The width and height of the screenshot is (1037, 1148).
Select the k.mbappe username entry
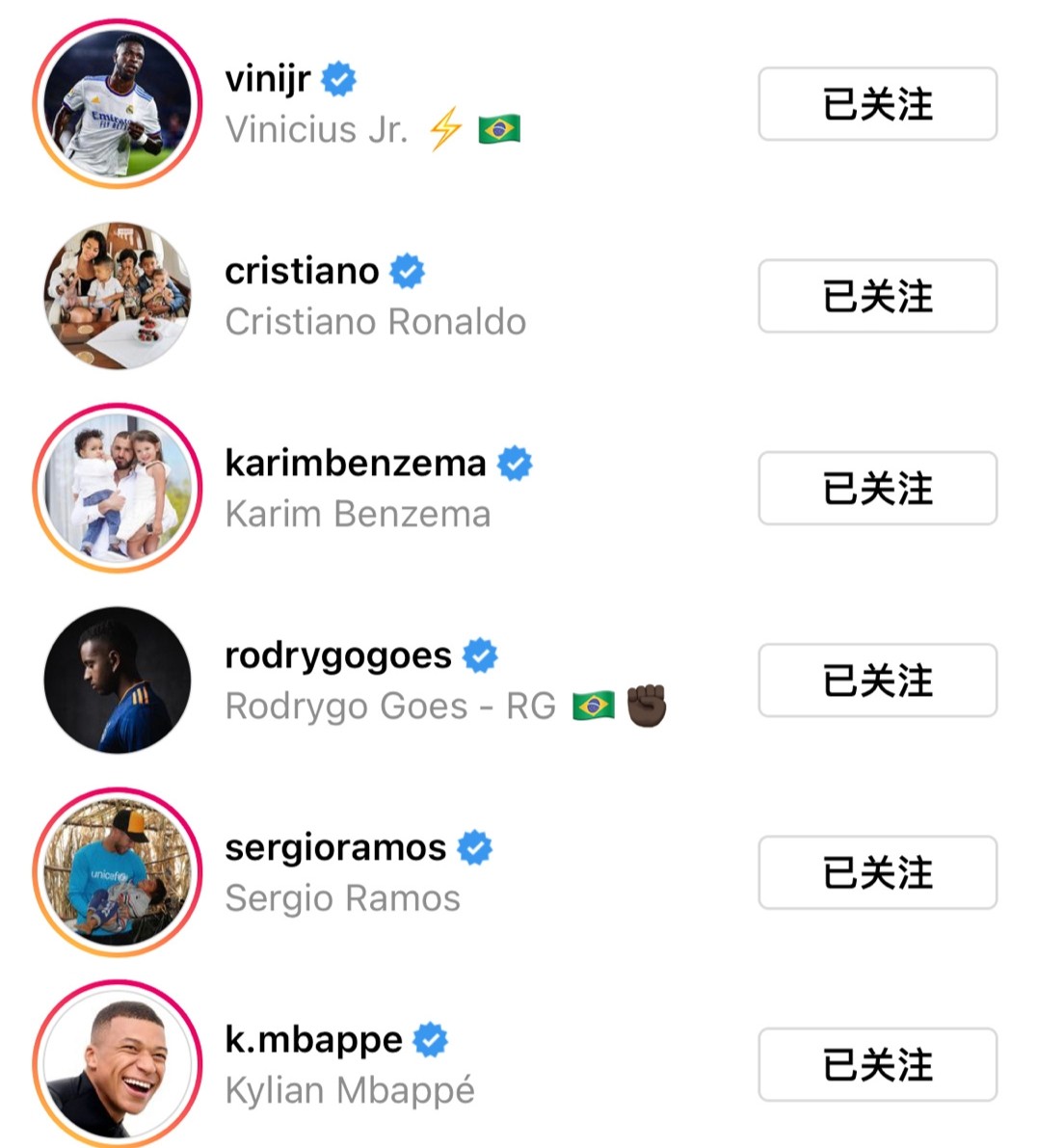point(313,1039)
